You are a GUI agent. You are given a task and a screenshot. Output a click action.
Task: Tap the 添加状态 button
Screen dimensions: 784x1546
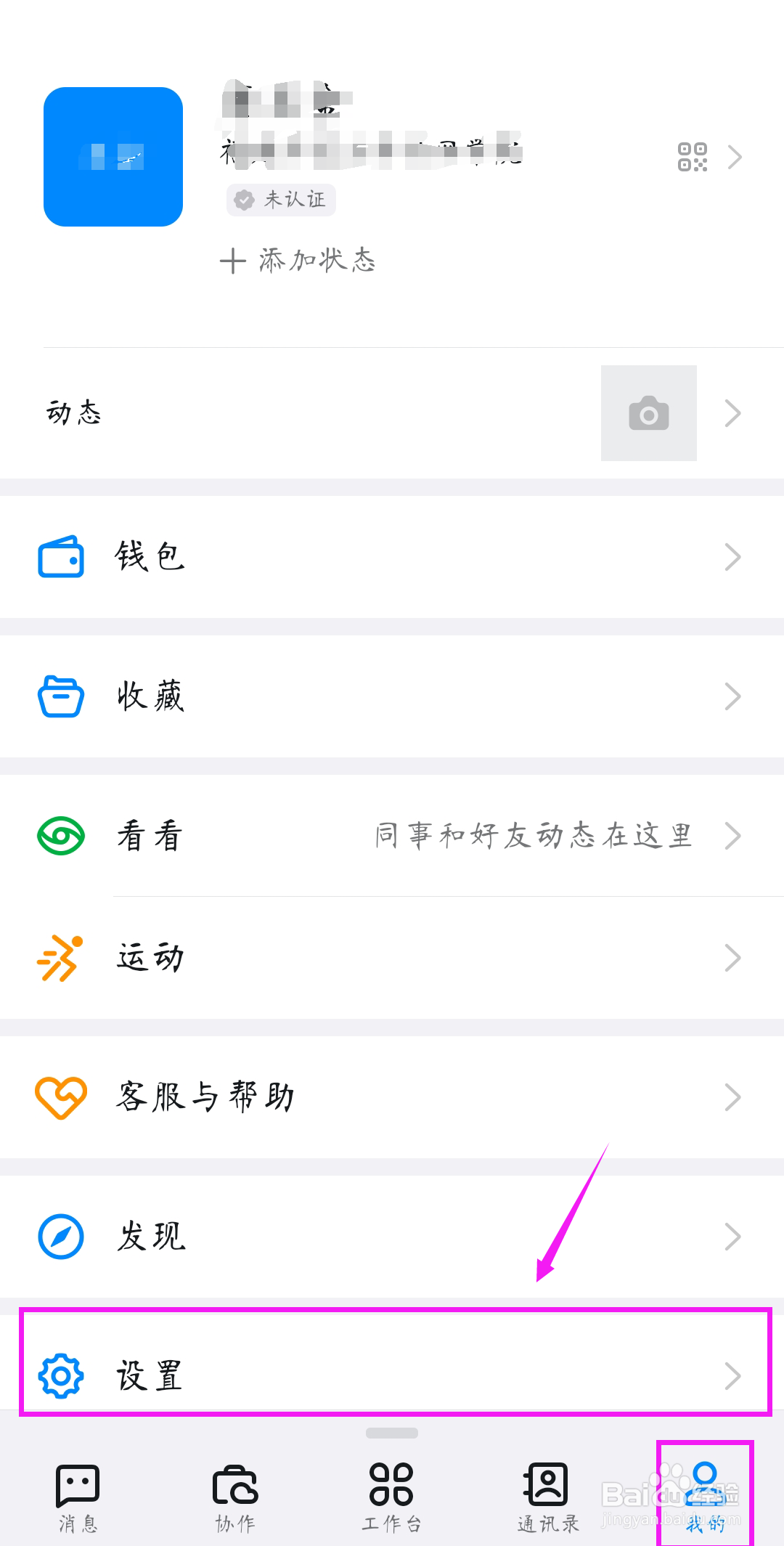click(x=298, y=261)
